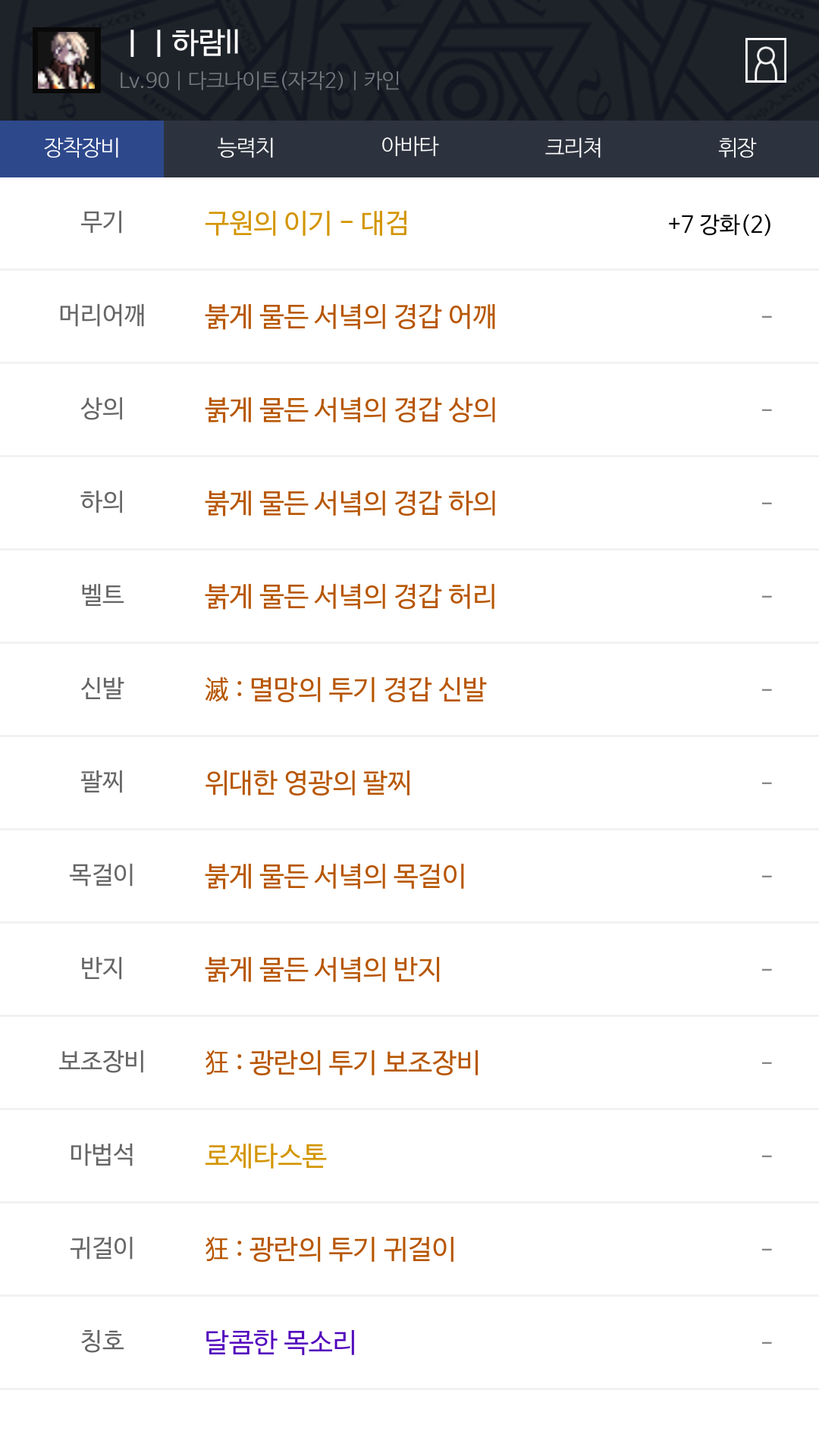Image resolution: width=819 pixels, height=1456 pixels.
Task: Open 붉게 물든 서녘의 목걸이 item
Action: click(335, 876)
